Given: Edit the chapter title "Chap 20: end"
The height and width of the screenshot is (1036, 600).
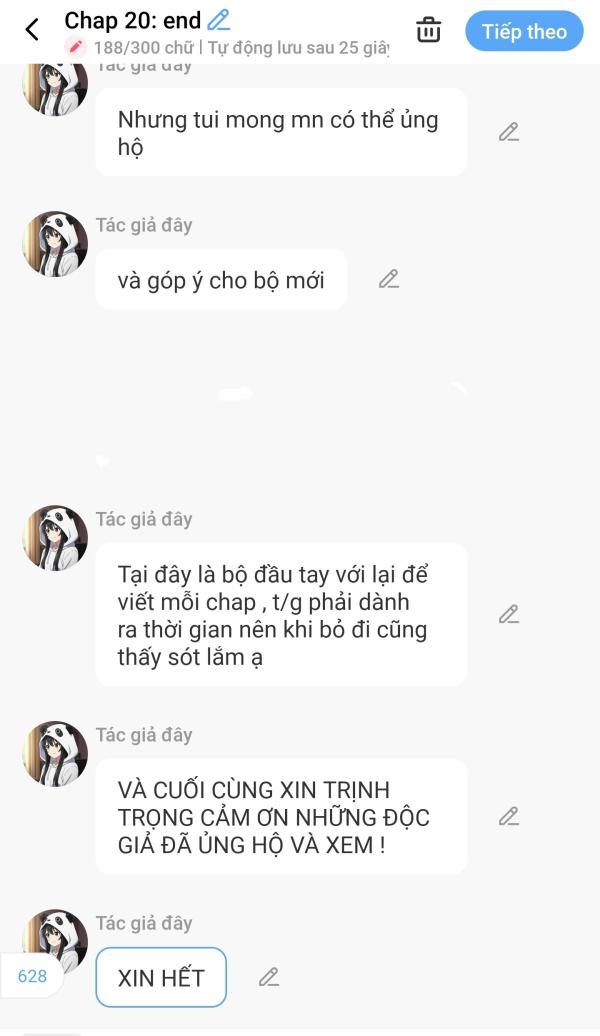Looking at the screenshot, I should (x=219, y=20).
